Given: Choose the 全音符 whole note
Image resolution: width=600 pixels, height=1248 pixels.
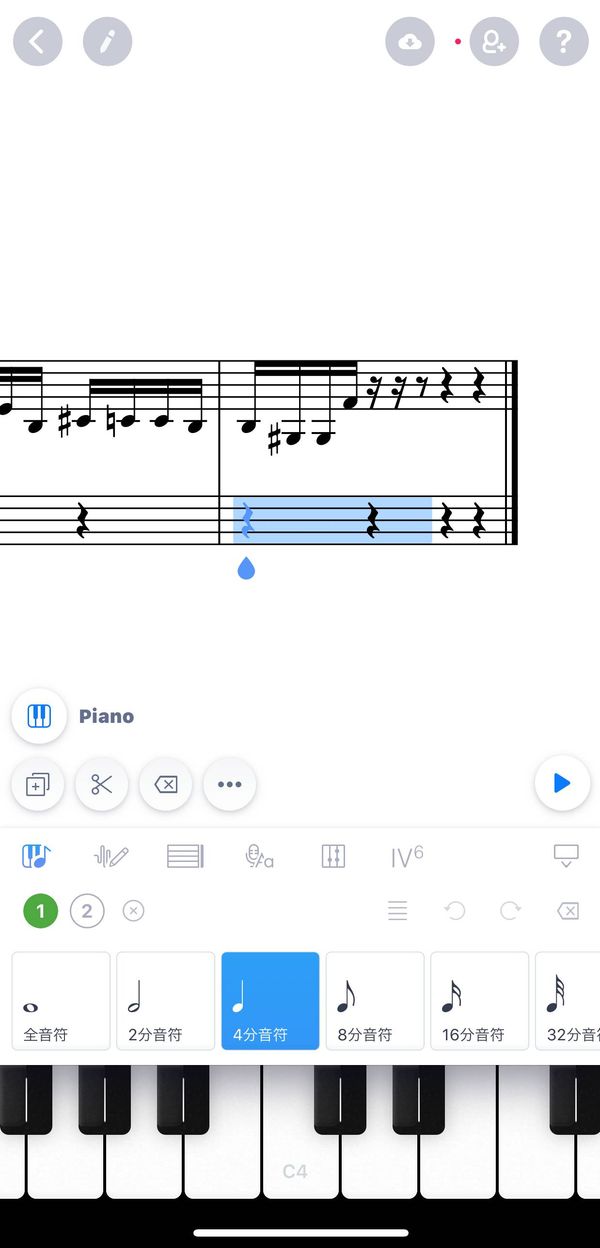Looking at the screenshot, I should pos(61,1001).
